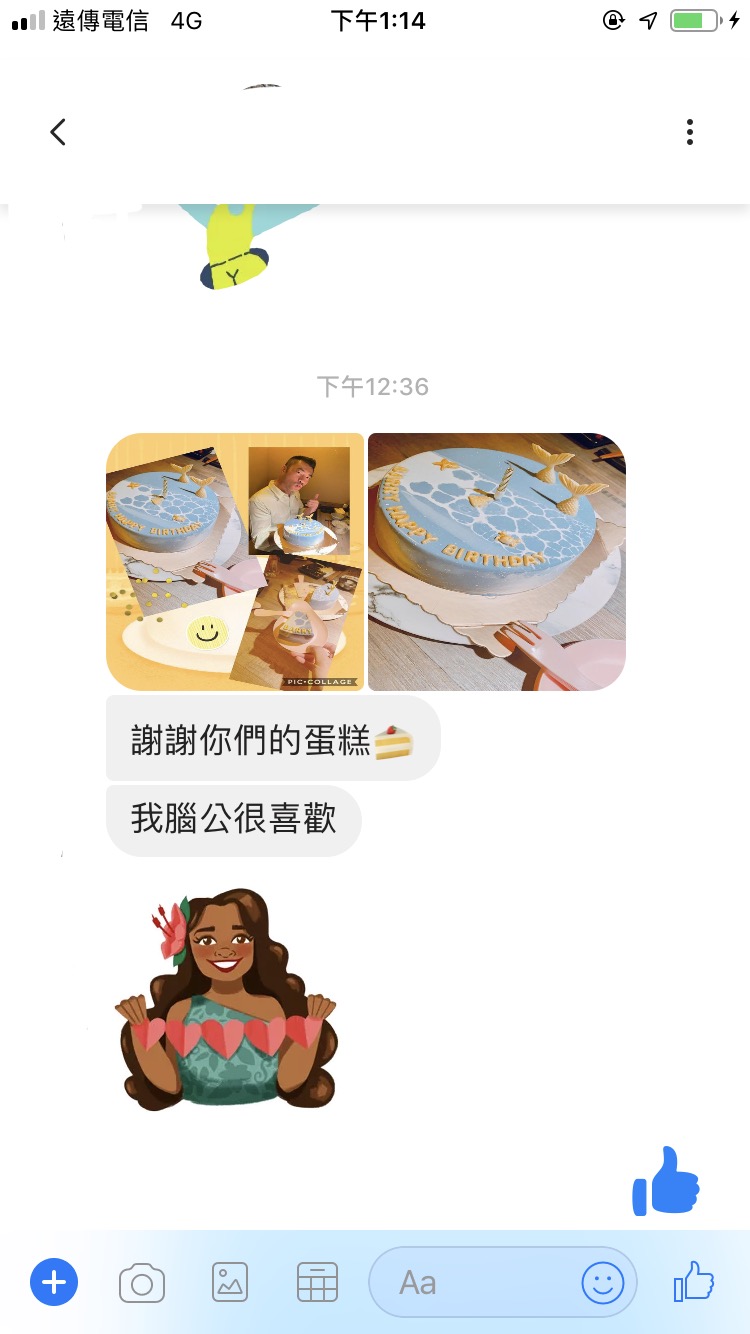Open the emoji smiley picker
The width and height of the screenshot is (750, 1334).
[603, 1282]
